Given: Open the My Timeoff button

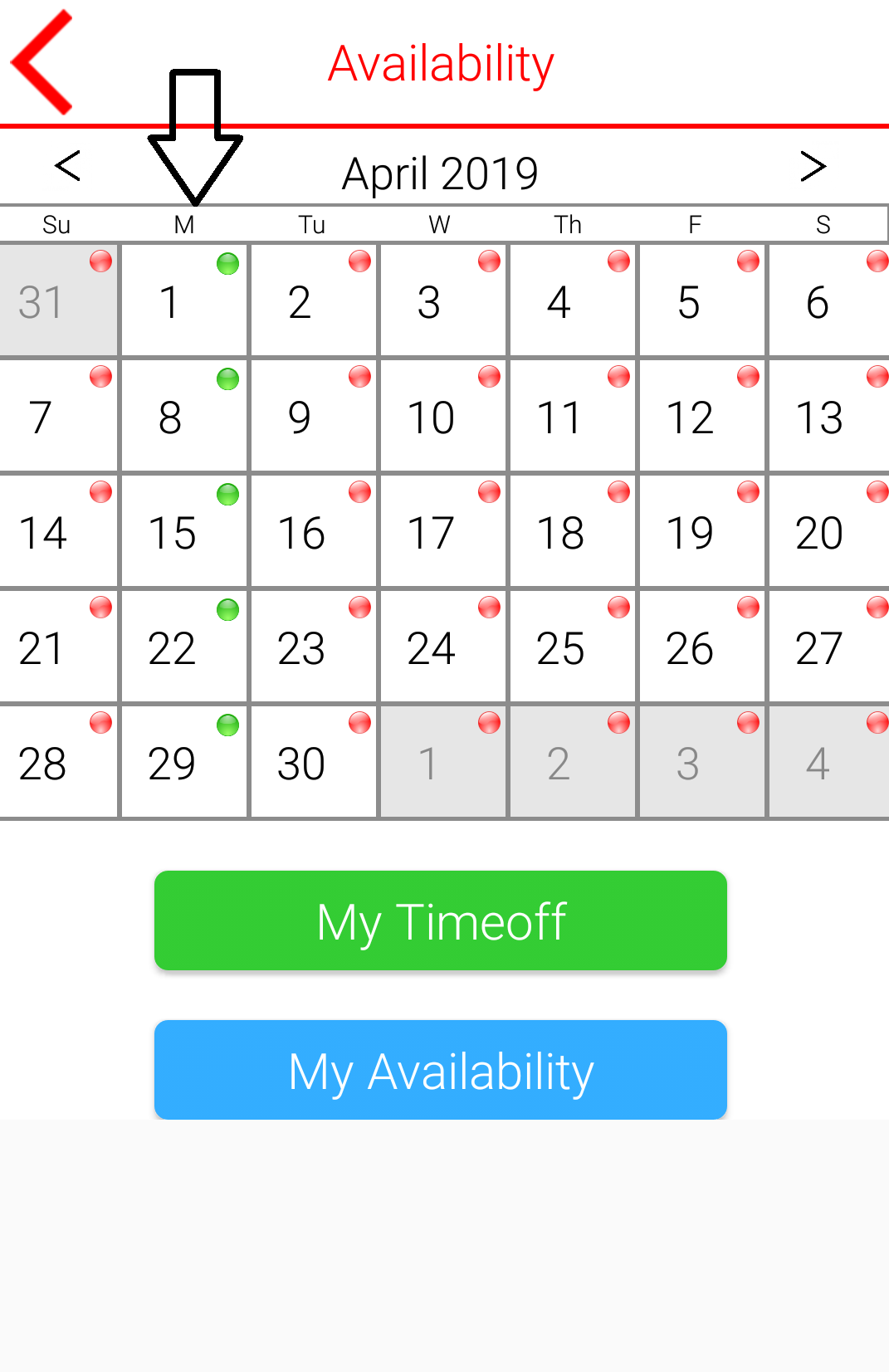Looking at the screenshot, I should coord(441,920).
